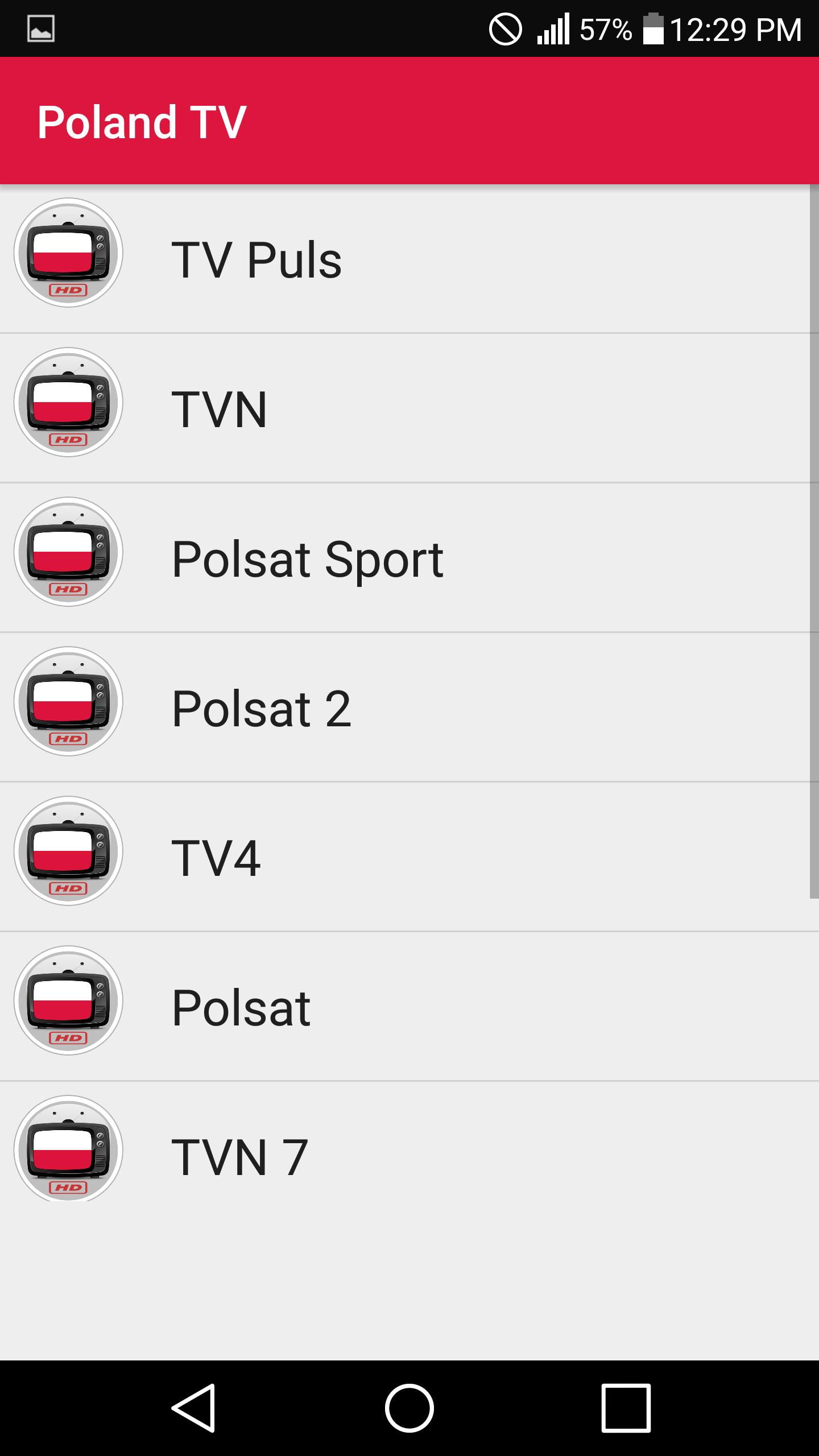Tap the system home button
Screen dimensions: 819x1456
click(409, 1408)
